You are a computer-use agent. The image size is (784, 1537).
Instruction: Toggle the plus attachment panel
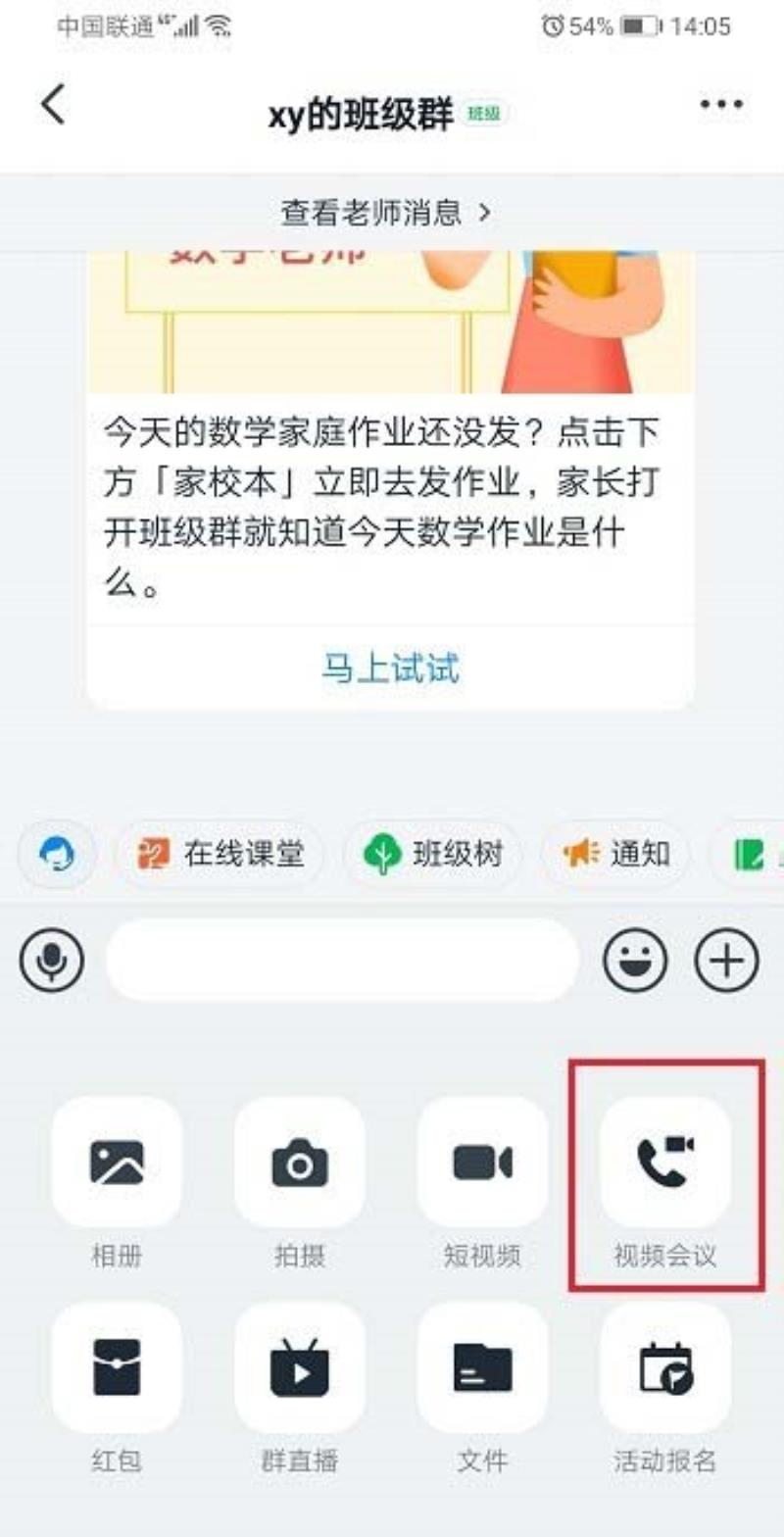coord(727,962)
